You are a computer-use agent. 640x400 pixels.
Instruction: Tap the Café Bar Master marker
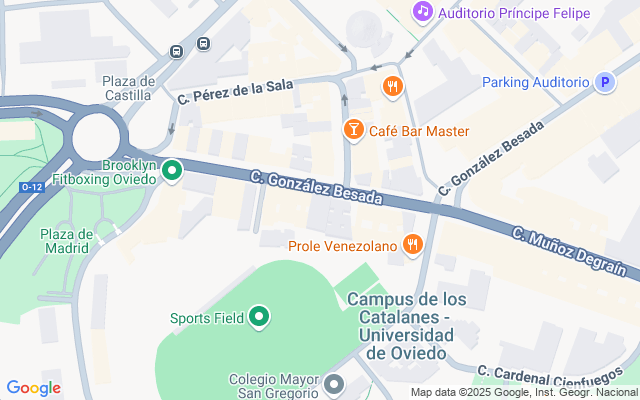353,129
